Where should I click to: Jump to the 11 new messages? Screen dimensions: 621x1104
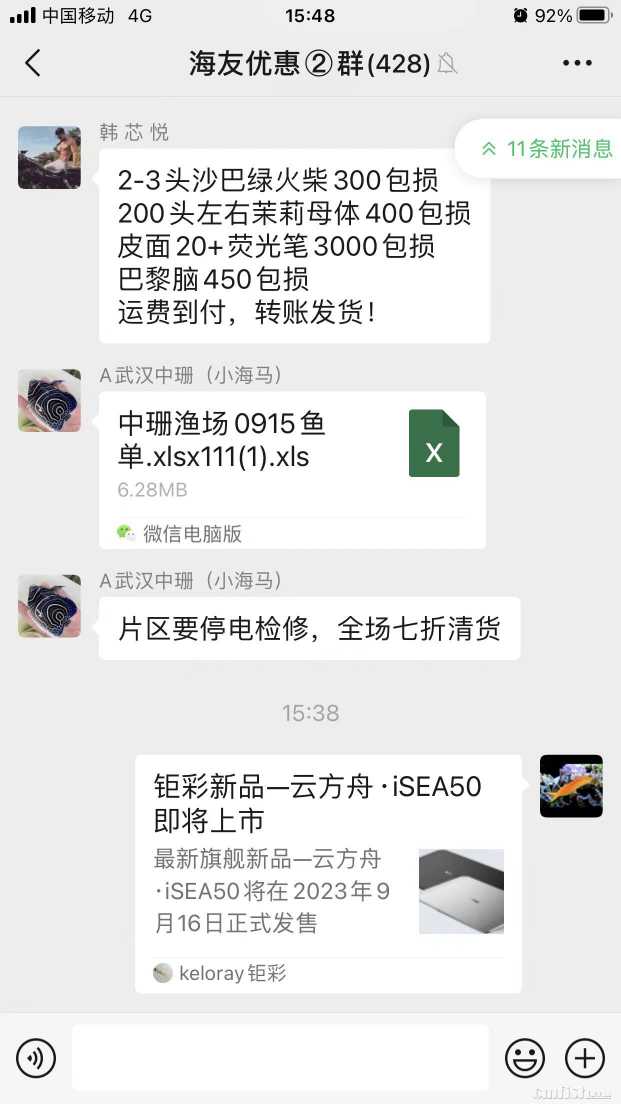[546, 149]
